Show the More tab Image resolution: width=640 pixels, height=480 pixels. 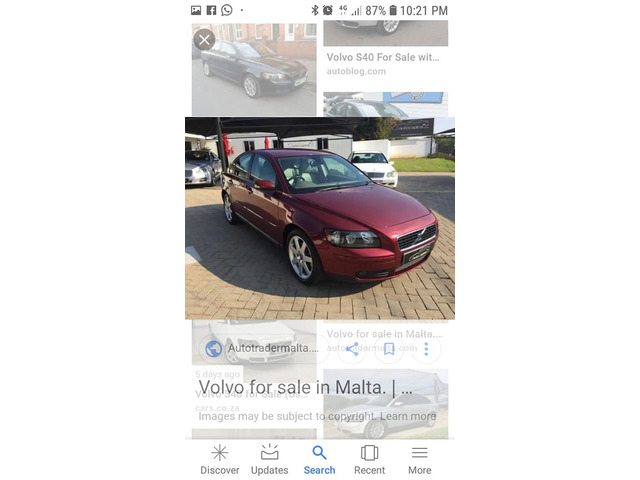pos(419,459)
